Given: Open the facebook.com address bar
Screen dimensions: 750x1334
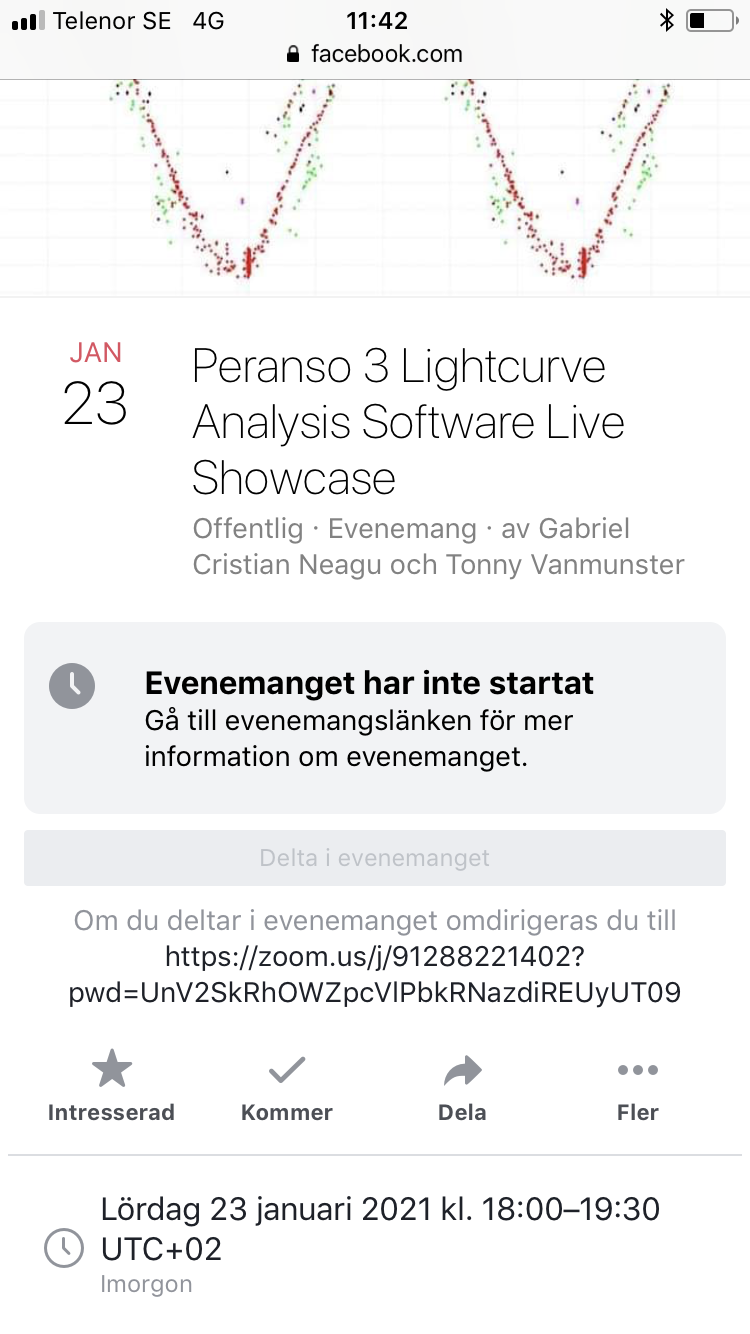Looking at the screenshot, I should [x=375, y=54].
